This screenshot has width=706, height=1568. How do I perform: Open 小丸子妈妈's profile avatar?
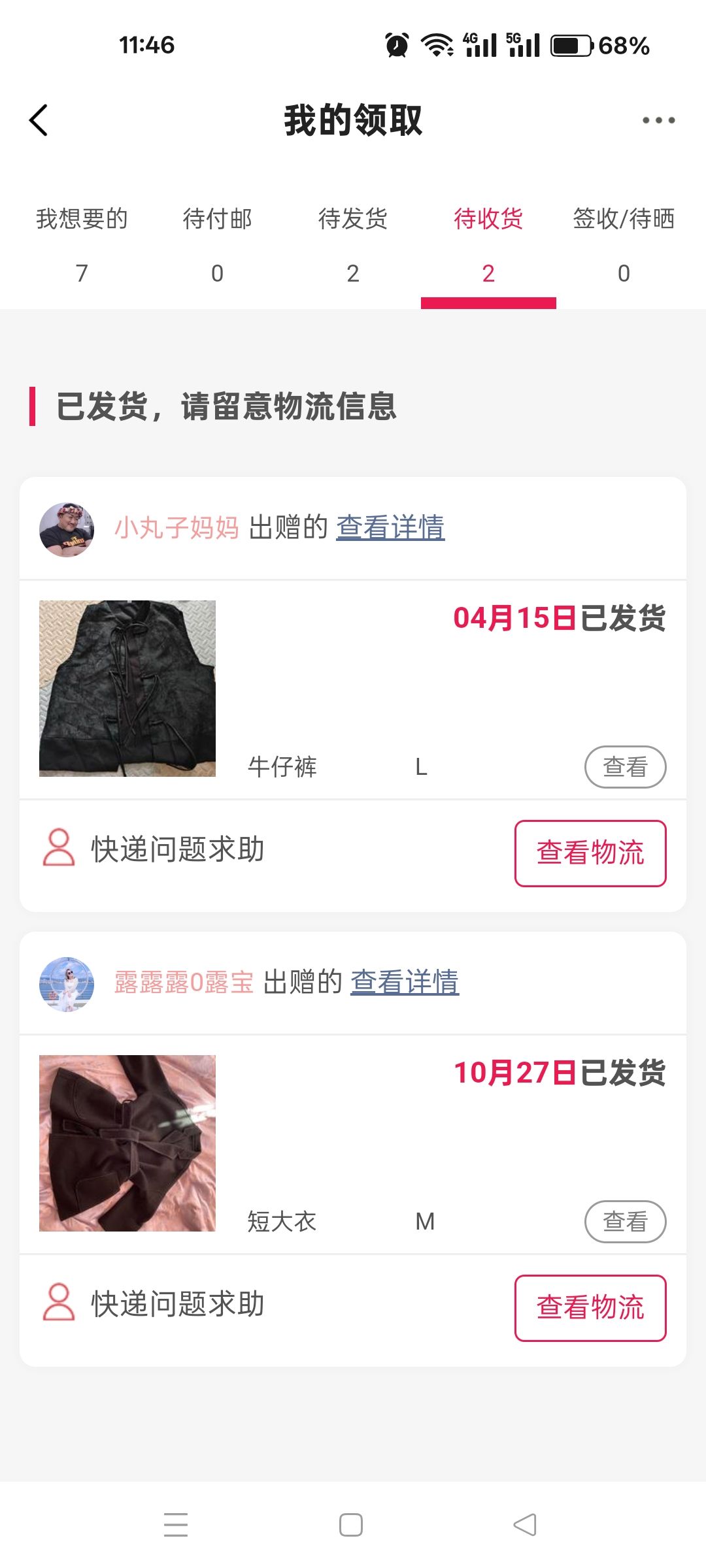67,529
